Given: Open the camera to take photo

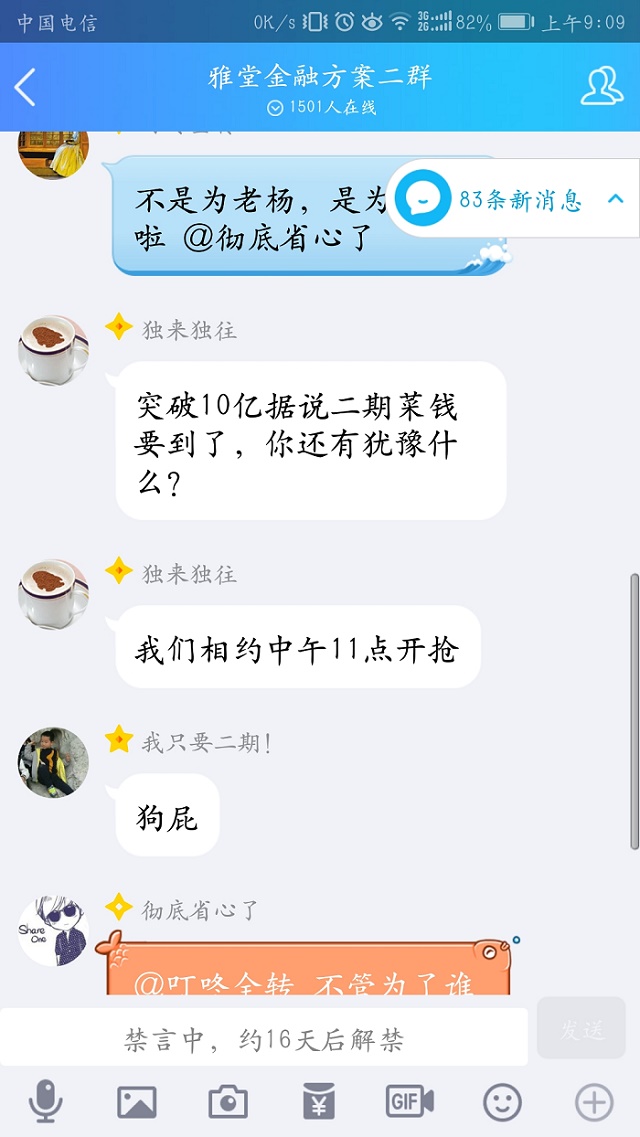Looking at the screenshot, I should pyautogui.click(x=228, y=1103).
